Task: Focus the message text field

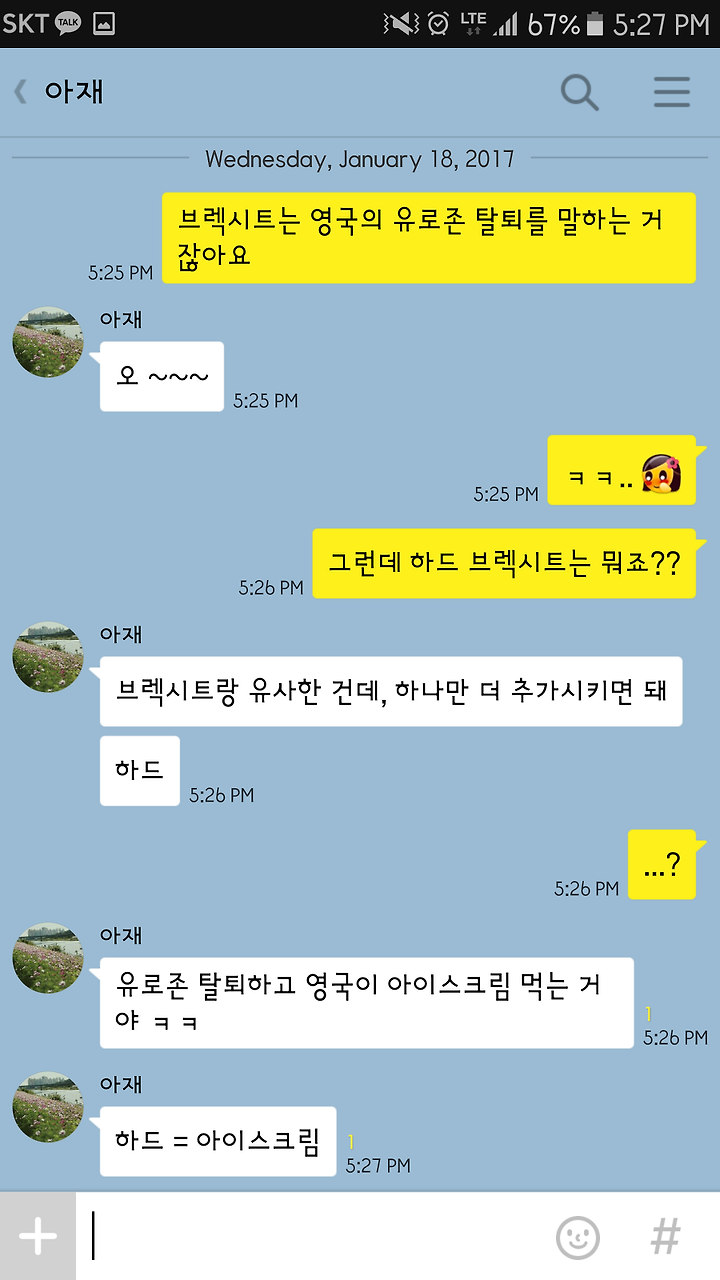Action: (310, 1236)
